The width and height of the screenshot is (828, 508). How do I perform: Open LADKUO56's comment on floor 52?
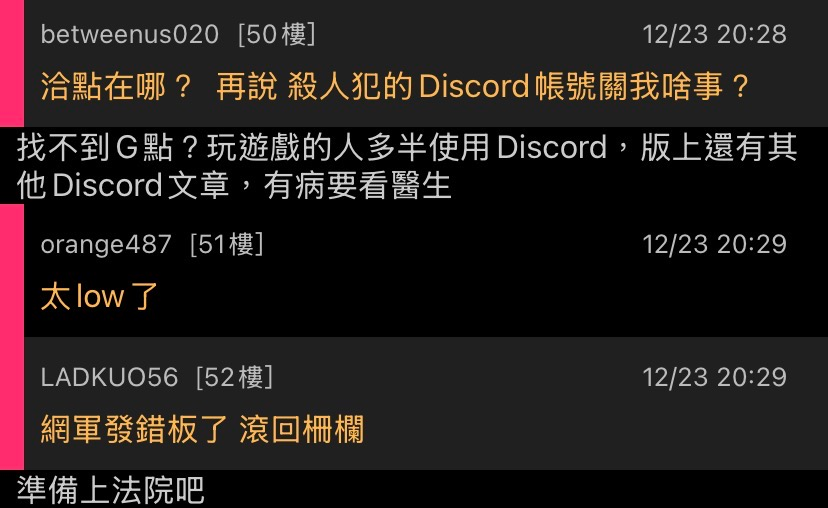pos(202,429)
